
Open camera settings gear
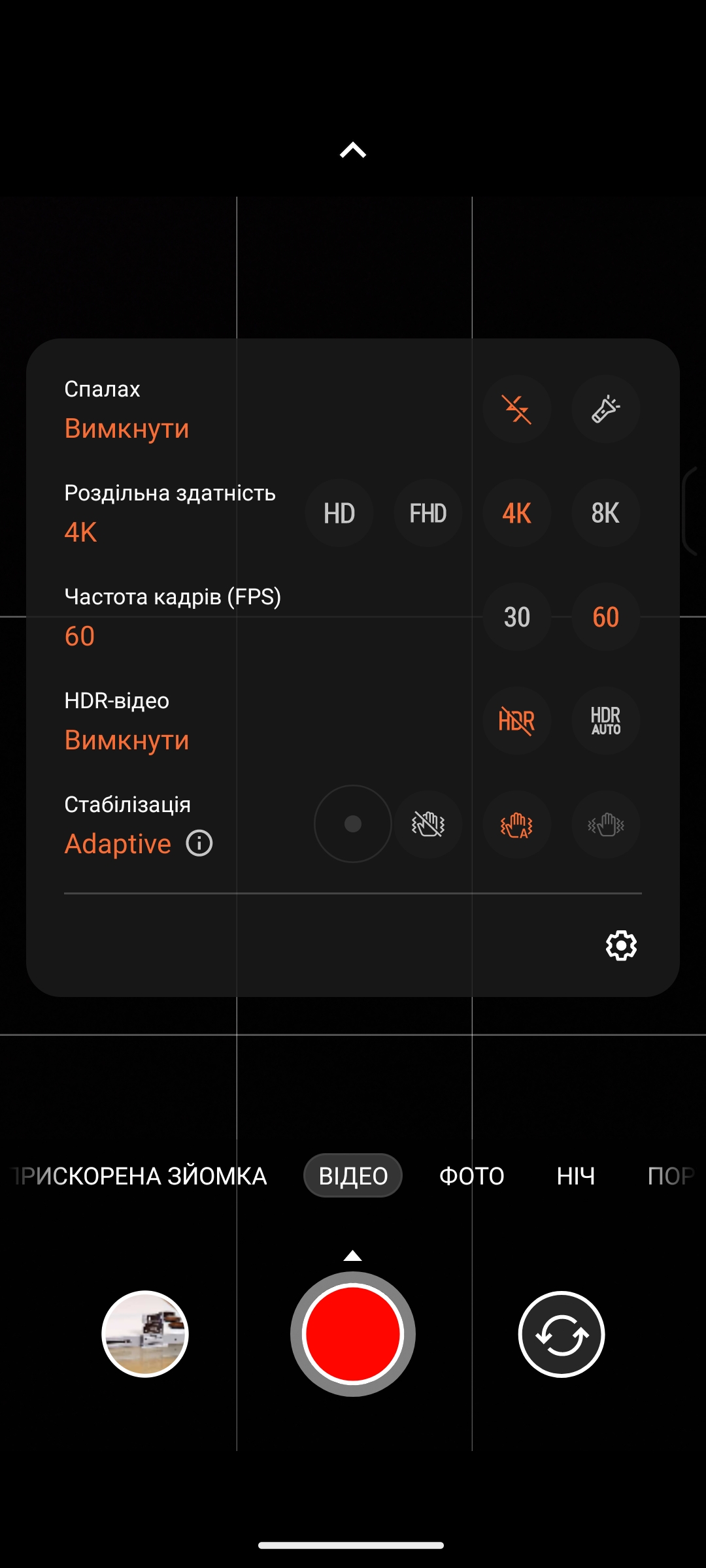(x=621, y=945)
